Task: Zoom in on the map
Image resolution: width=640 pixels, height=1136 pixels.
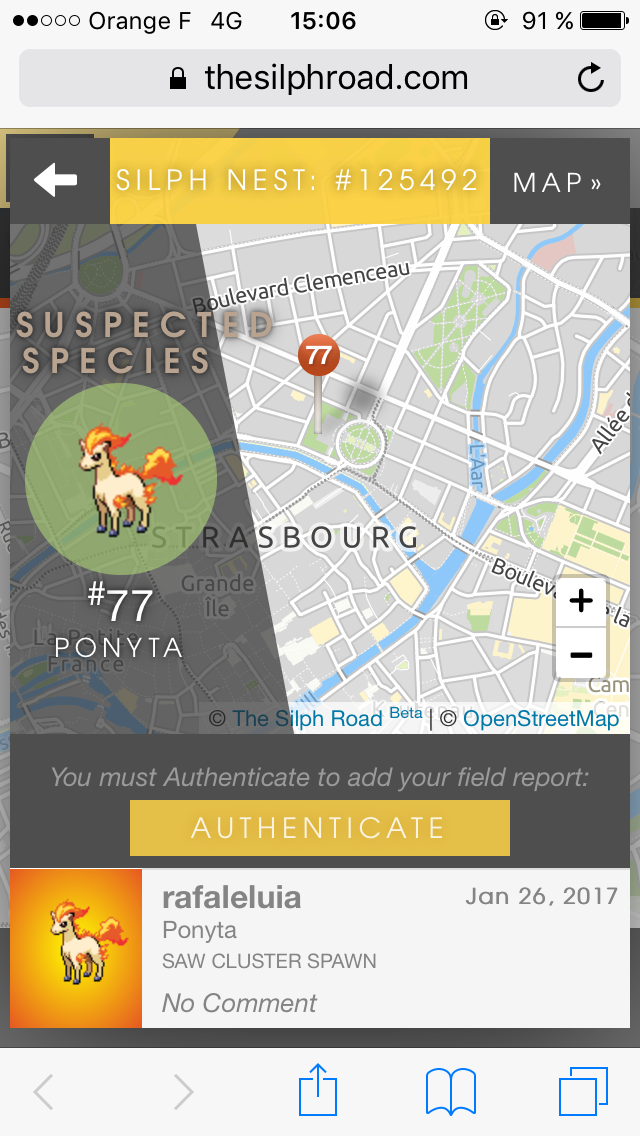Action: pos(581,601)
